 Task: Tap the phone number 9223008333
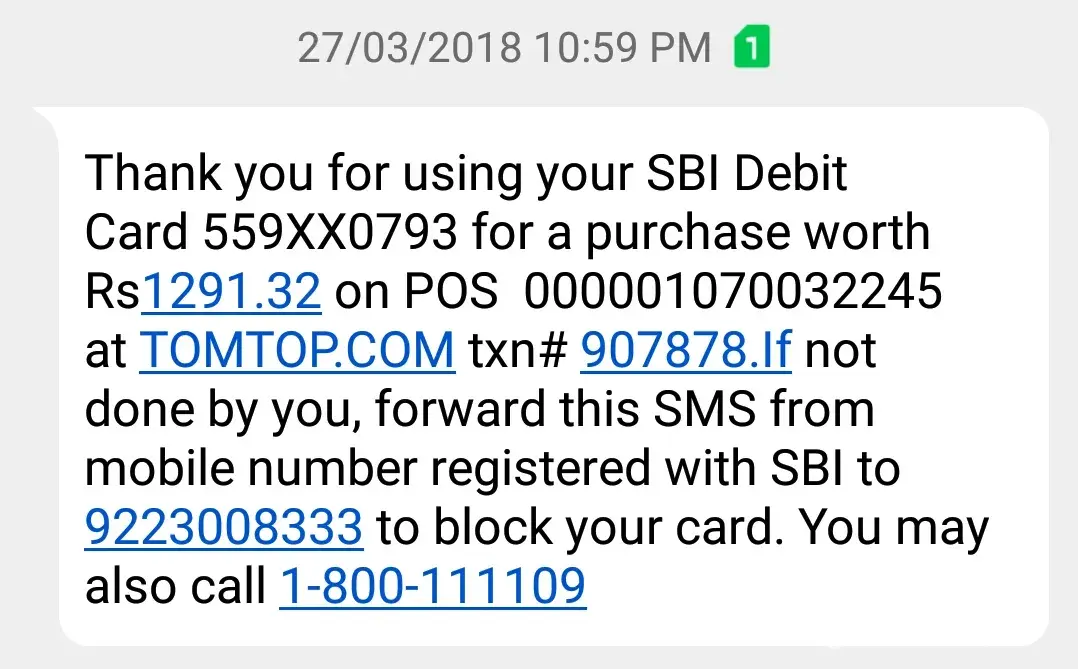pos(223,528)
